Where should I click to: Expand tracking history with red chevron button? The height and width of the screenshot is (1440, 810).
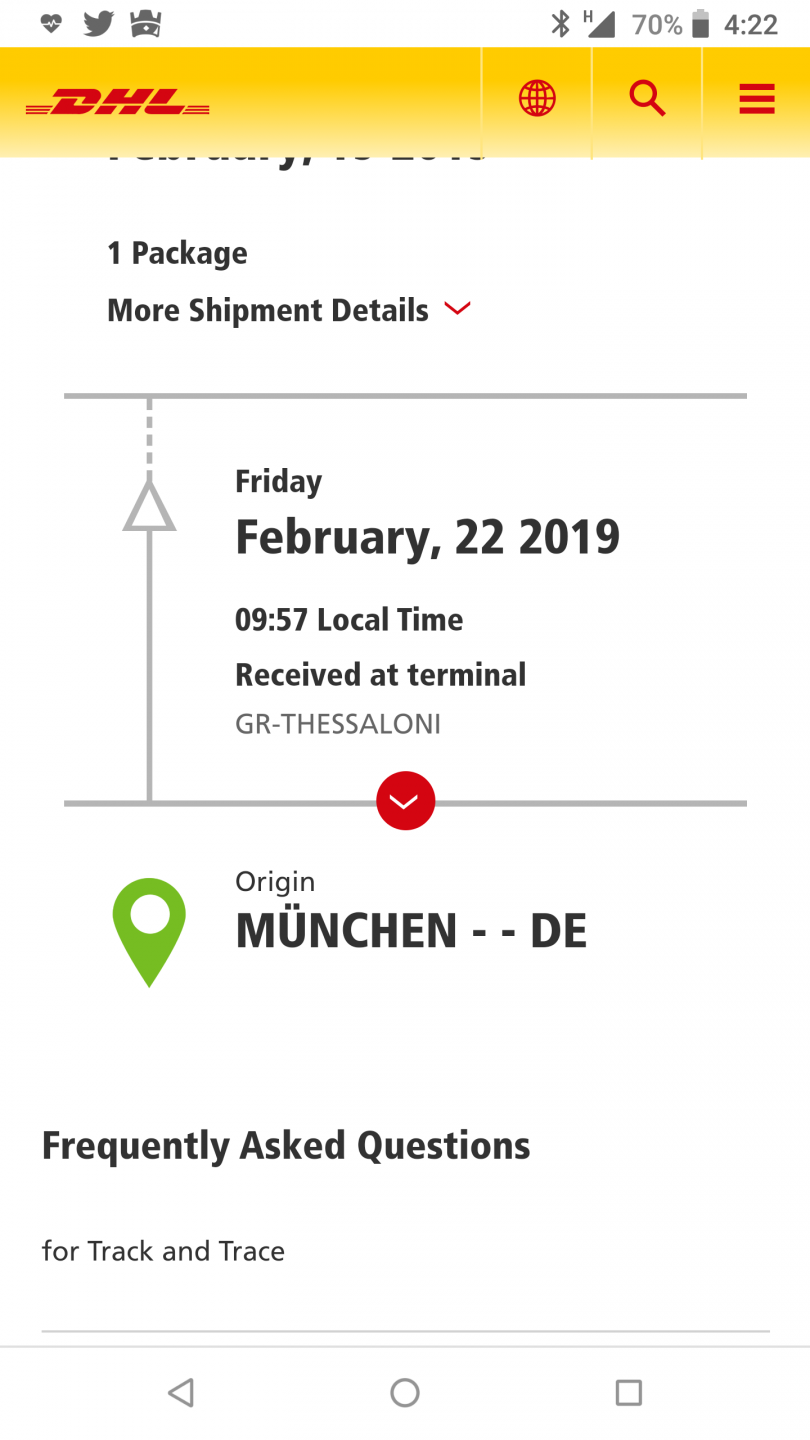pos(406,801)
